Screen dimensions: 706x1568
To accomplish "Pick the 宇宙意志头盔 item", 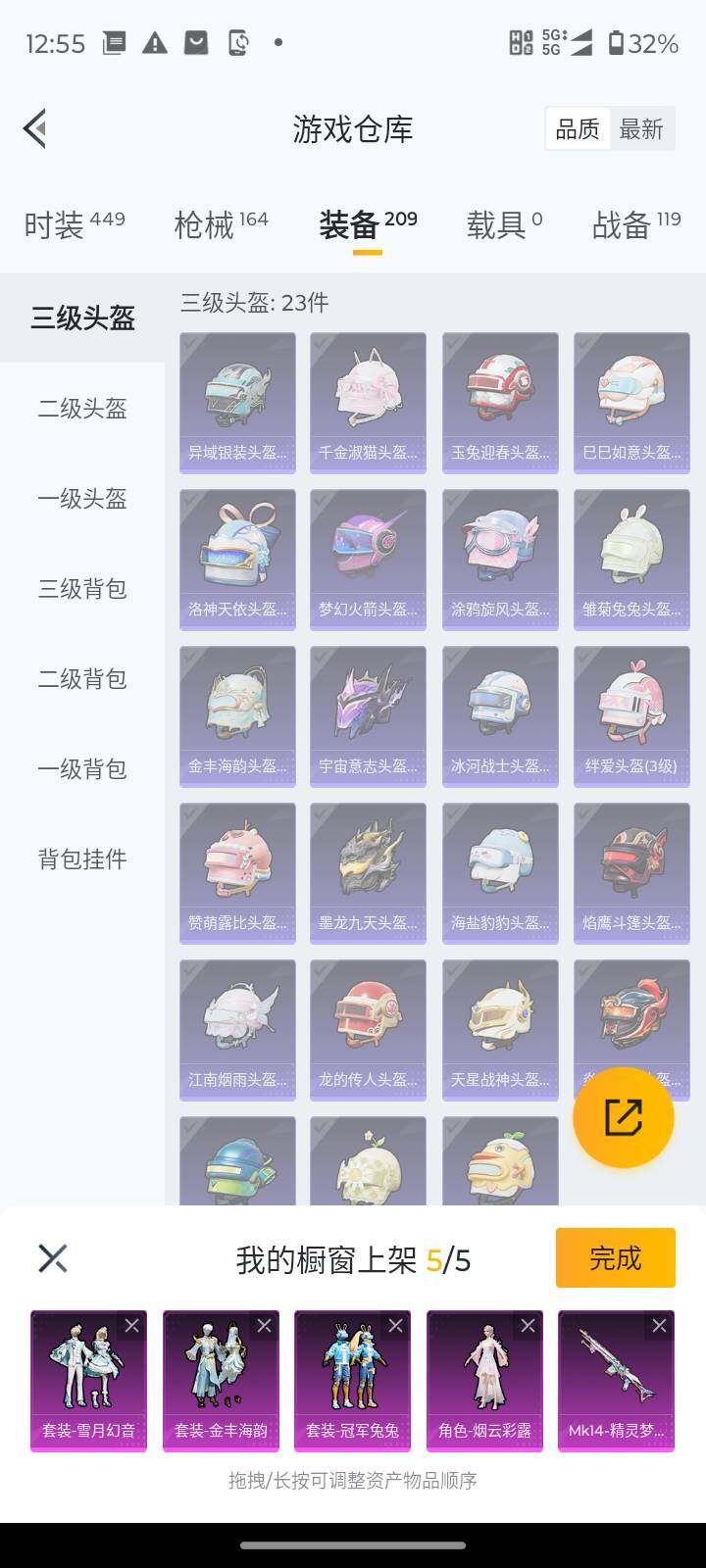I will click(368, 715).
